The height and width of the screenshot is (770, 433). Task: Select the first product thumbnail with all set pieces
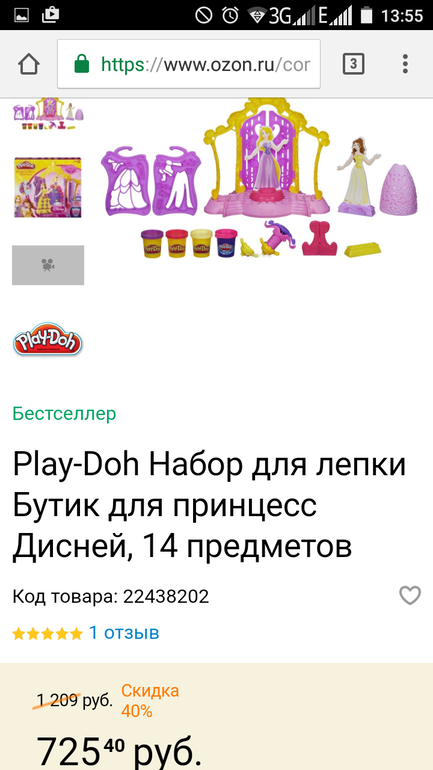pyautogui.click(x=48, y=114)
